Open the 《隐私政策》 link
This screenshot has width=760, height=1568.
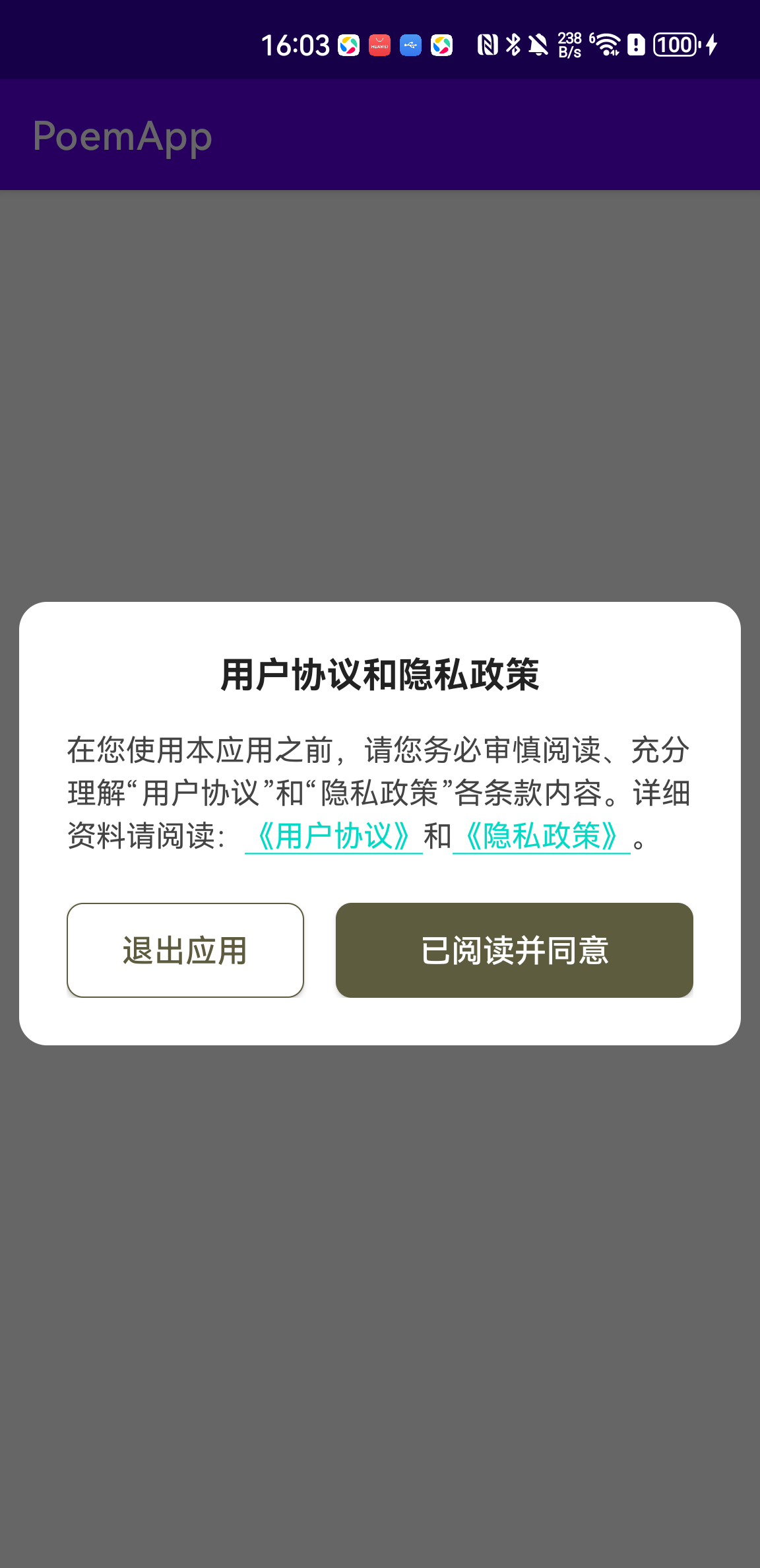(542, 837)
